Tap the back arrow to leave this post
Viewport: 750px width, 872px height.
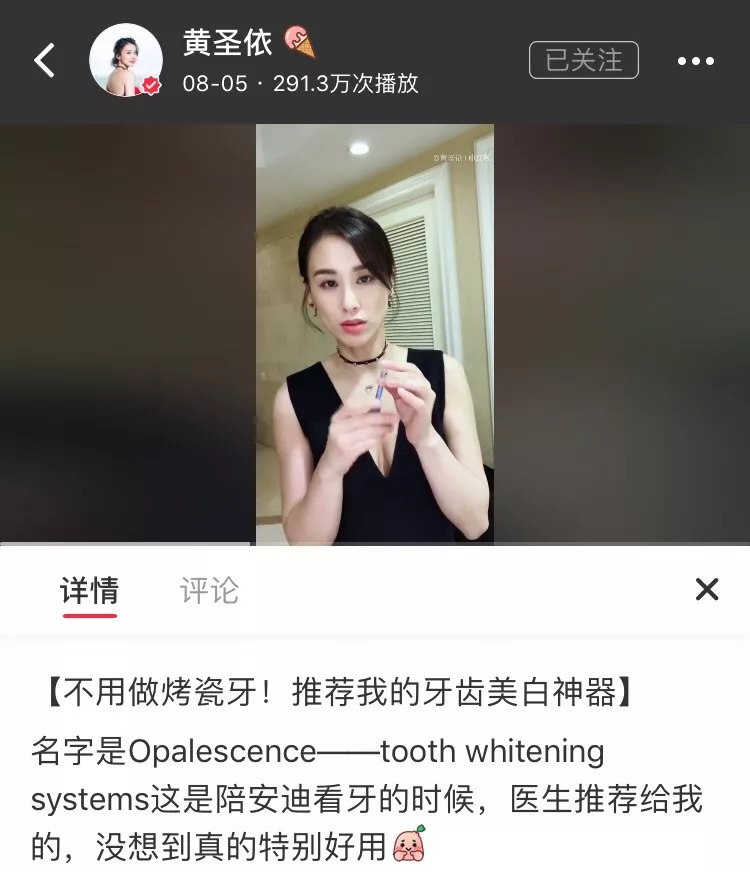44,58
